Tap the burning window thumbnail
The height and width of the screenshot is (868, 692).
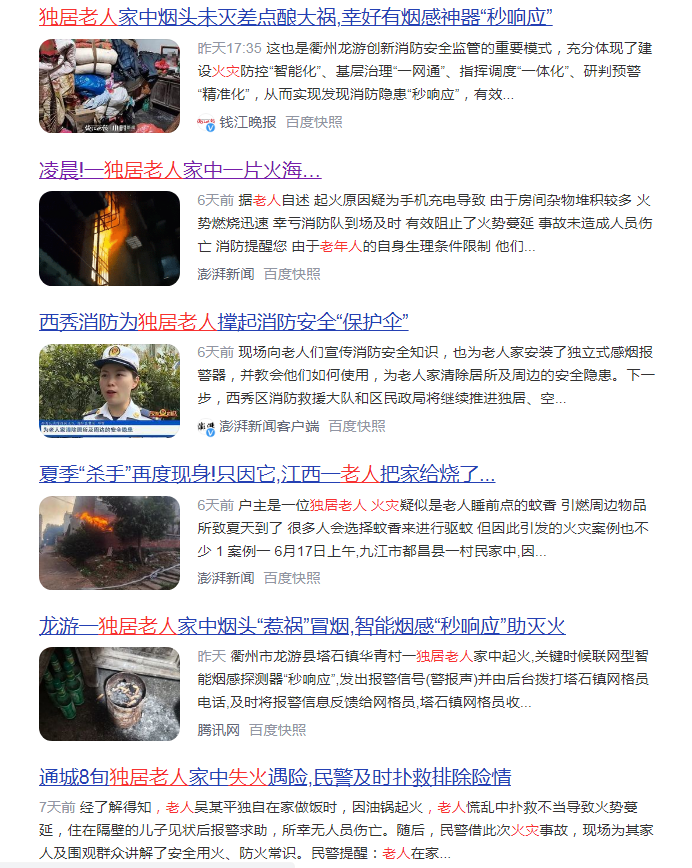(109, 238)
